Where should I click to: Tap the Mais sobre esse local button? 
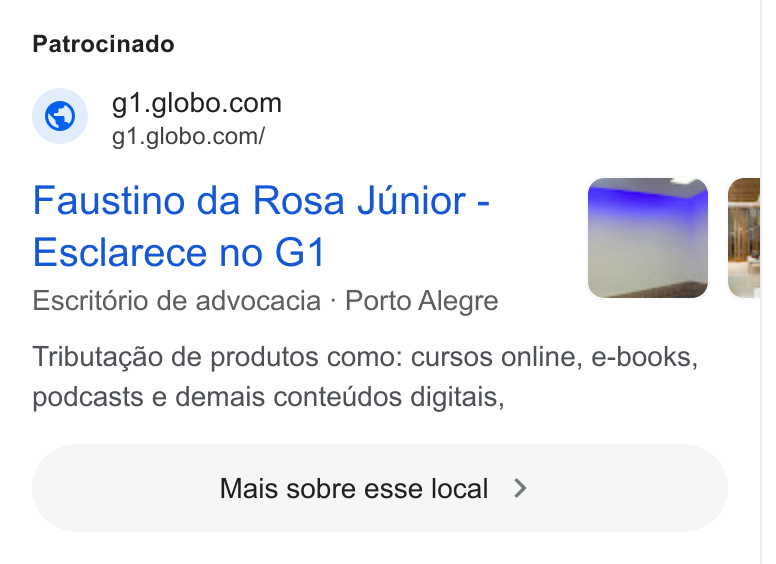coord(380,488)
